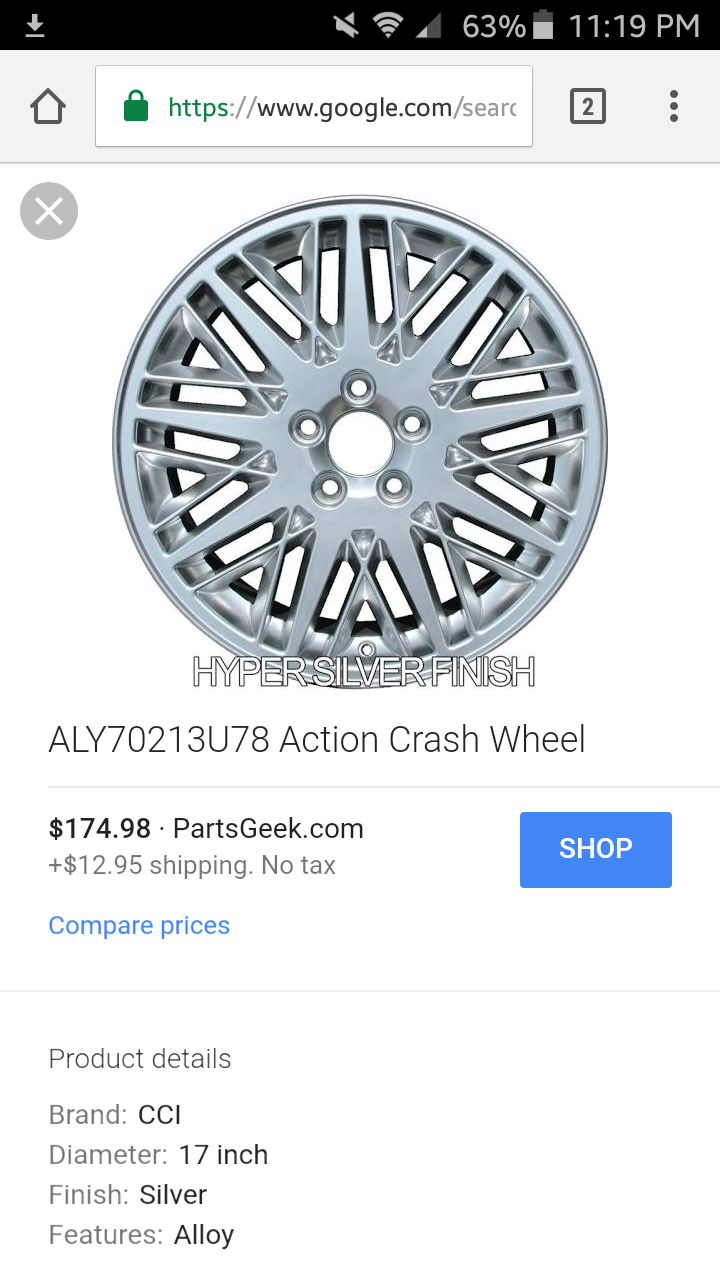The height and width of the screenshot is (1280, 720).
Task: View the hyper silver wheel image
Action: pos(360,440)
